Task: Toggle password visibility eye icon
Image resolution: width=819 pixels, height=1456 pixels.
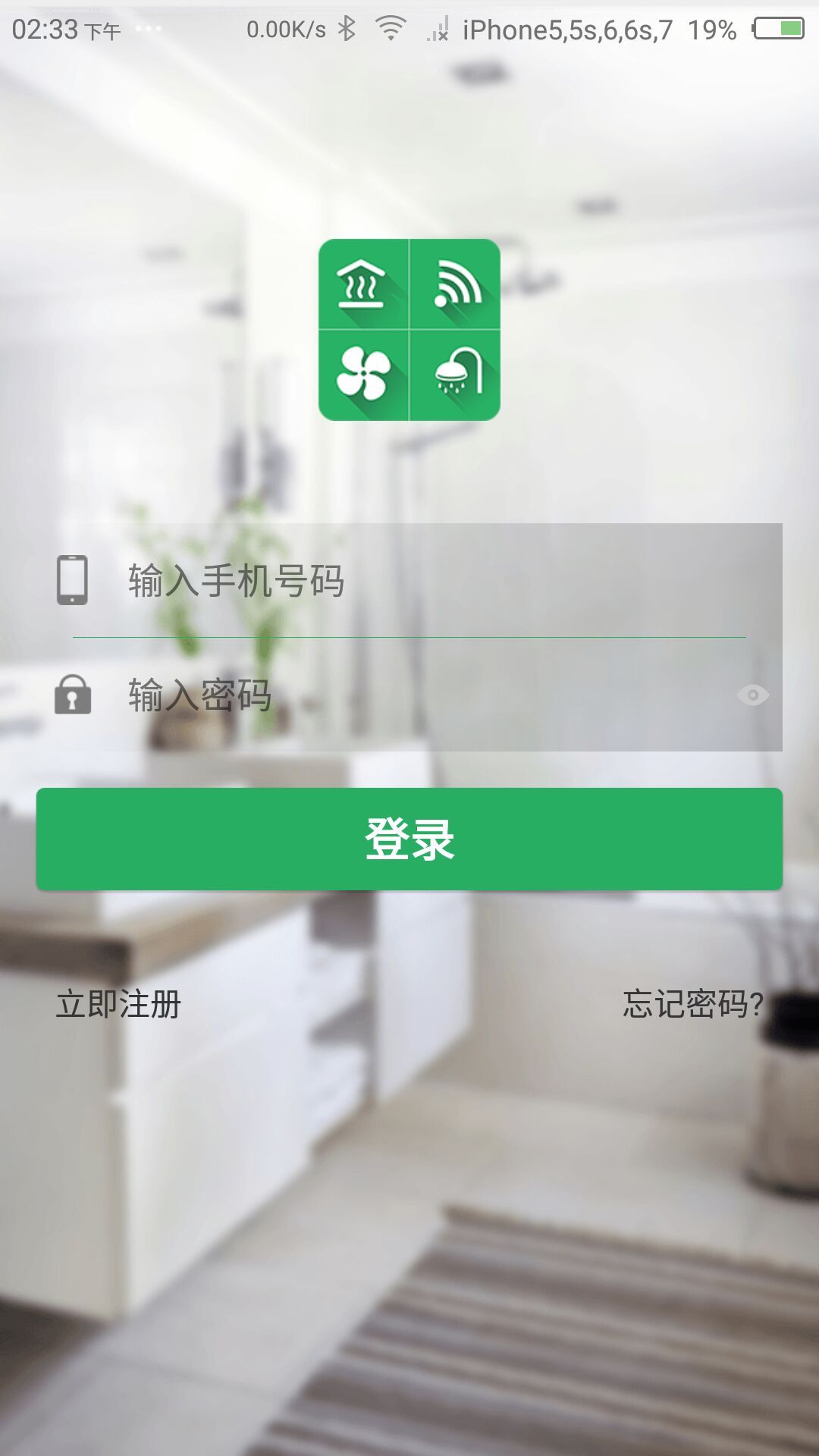Action: (752, 695)
